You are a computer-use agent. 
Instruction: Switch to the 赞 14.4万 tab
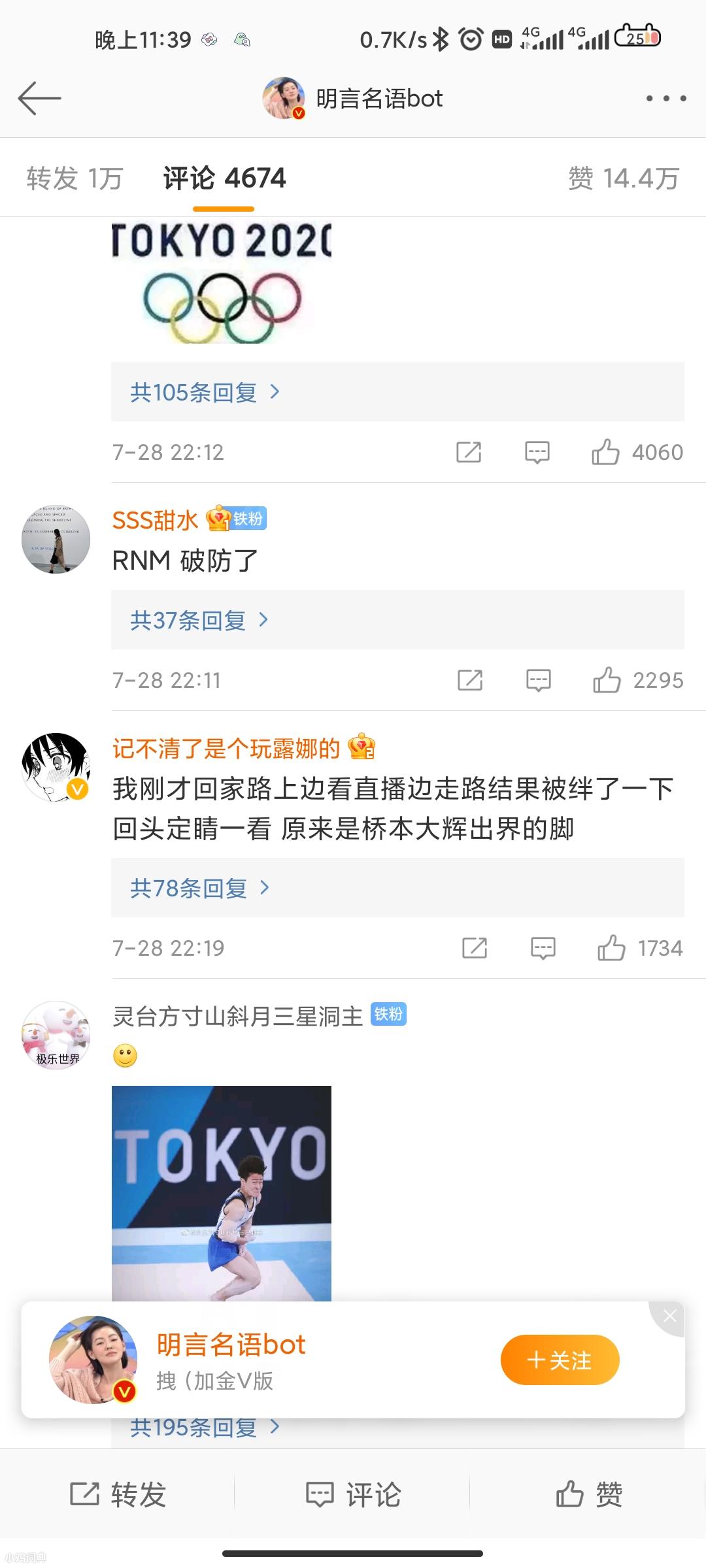click(x=624, y=178)
